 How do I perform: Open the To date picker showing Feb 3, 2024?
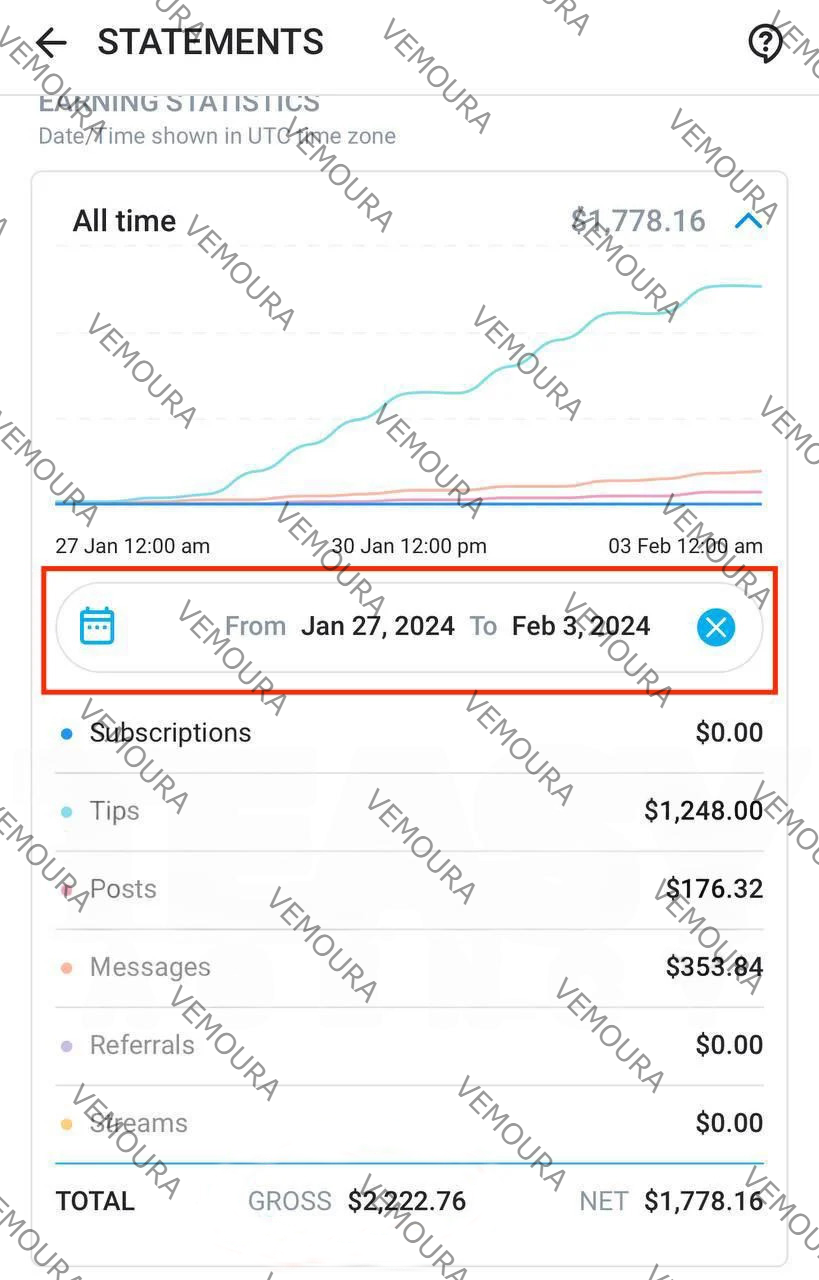pyautogui.click(x=581, y=626)
